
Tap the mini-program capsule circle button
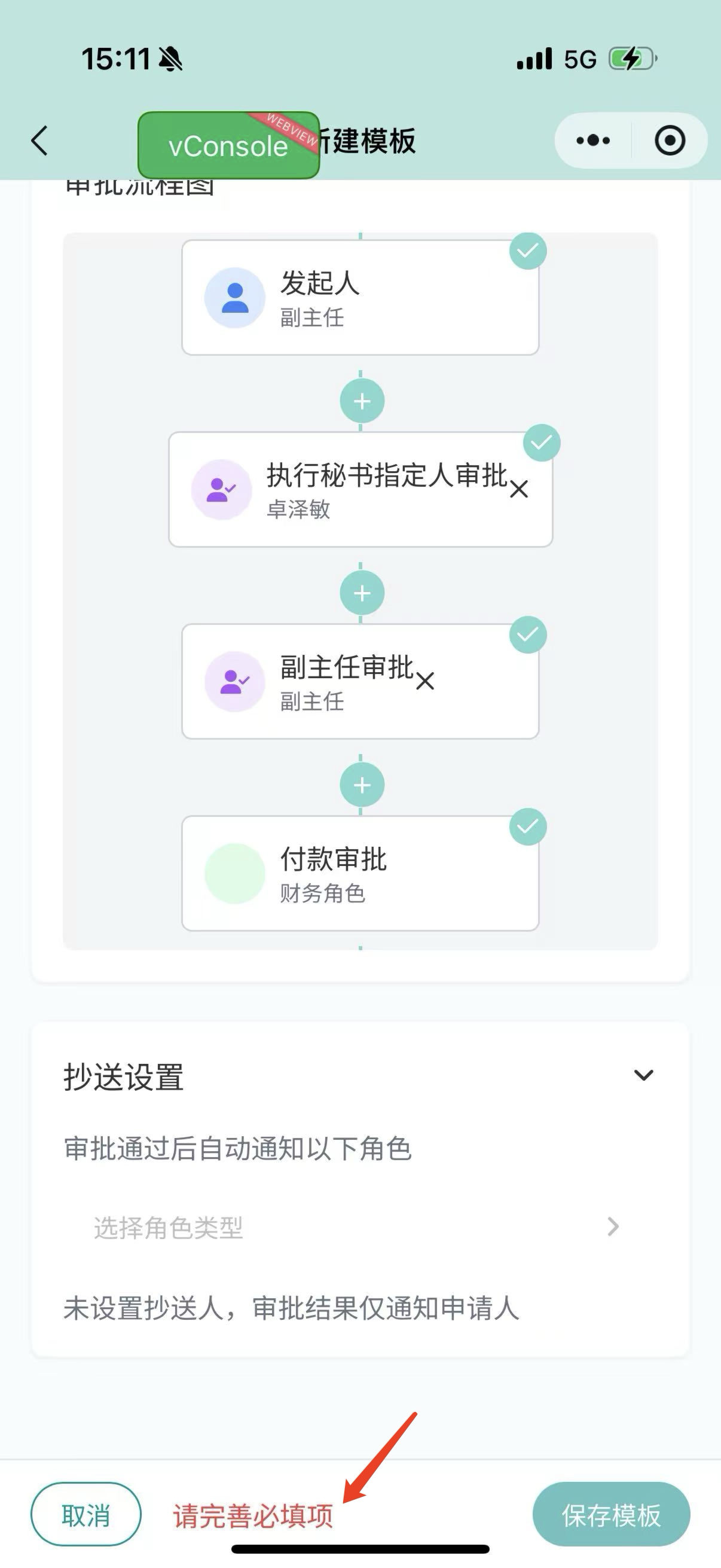point(669,140)
